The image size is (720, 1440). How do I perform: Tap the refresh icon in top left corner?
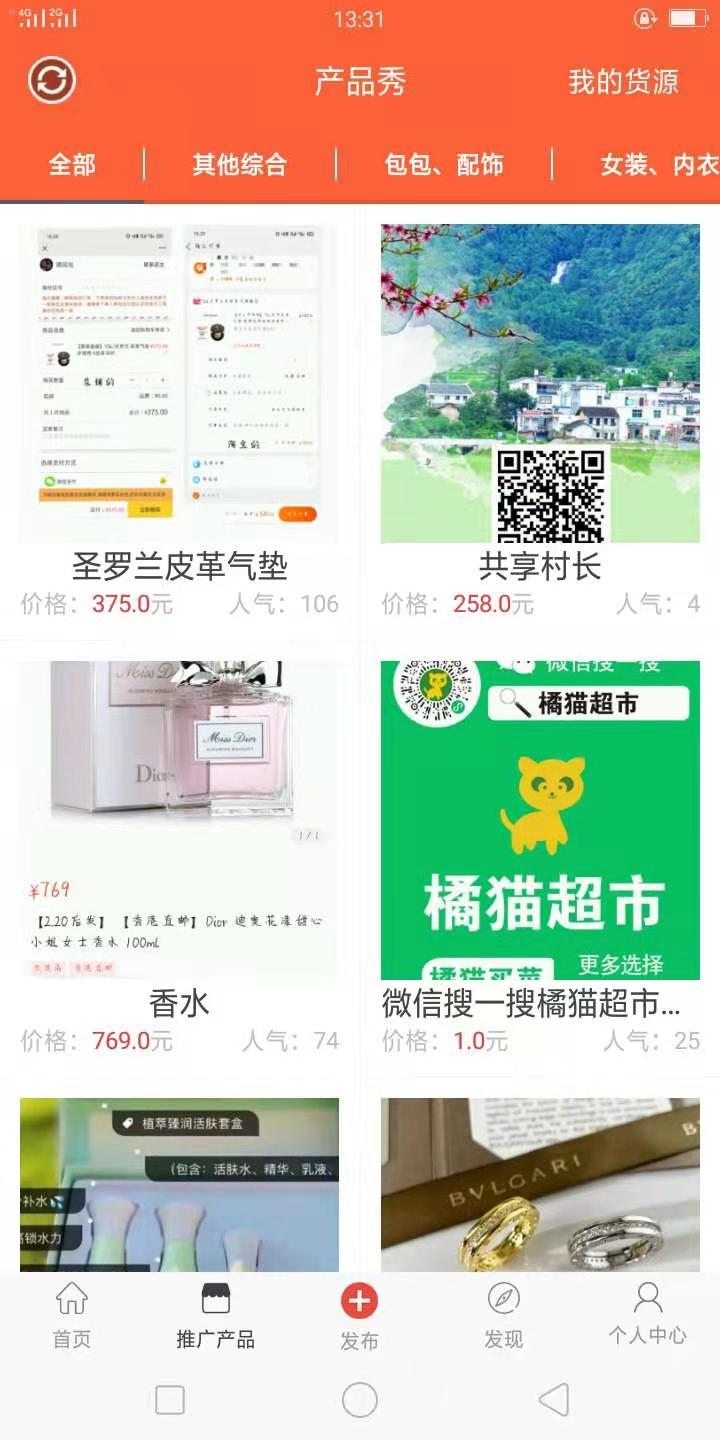pyautogui.click(x=54, y=79)
